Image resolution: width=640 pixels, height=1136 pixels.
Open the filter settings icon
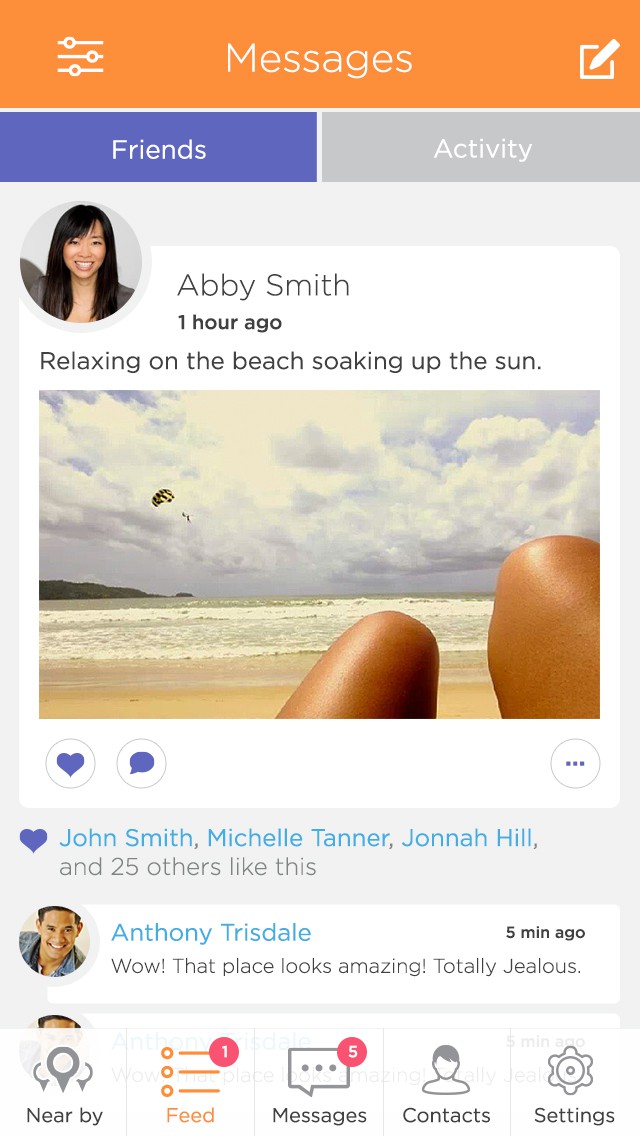click(x=80, y=57)
